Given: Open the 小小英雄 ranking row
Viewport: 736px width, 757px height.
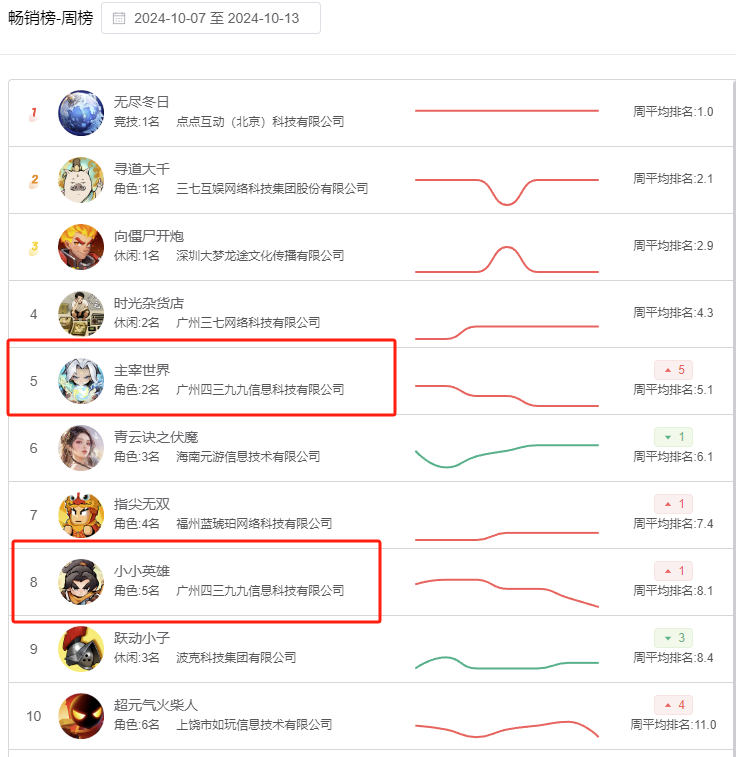Looking at the screenshot, I should coord(142,571).
